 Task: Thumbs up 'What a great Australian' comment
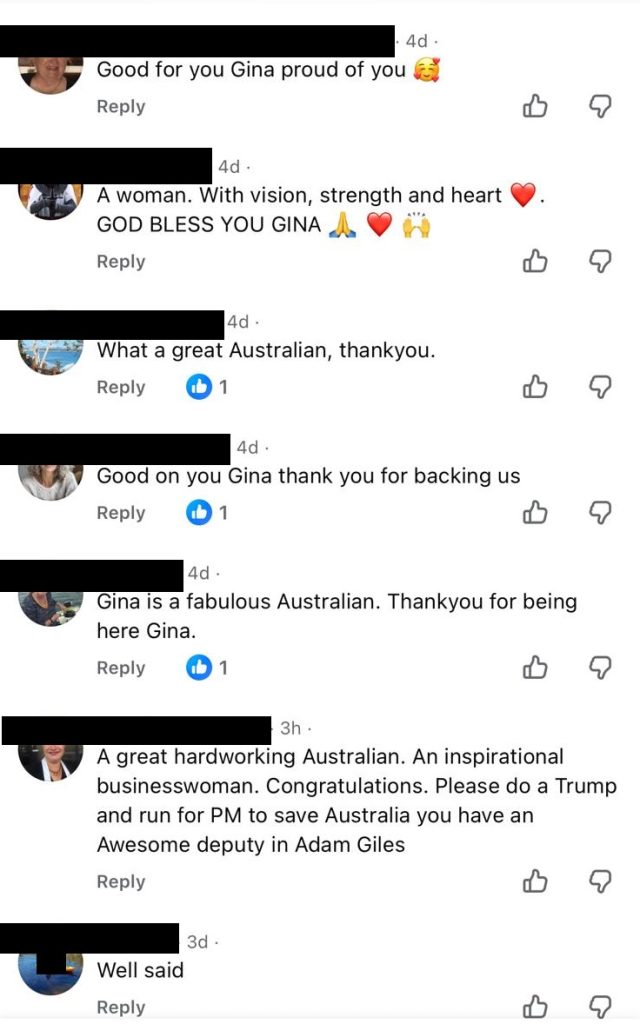click(x=536, y=387)
